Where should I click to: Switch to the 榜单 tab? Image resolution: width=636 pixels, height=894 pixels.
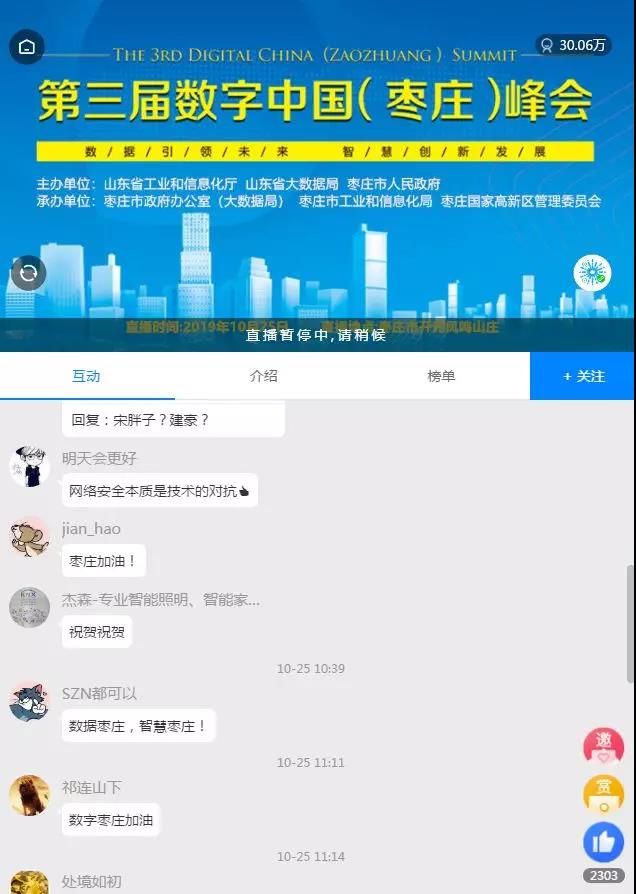441,376
